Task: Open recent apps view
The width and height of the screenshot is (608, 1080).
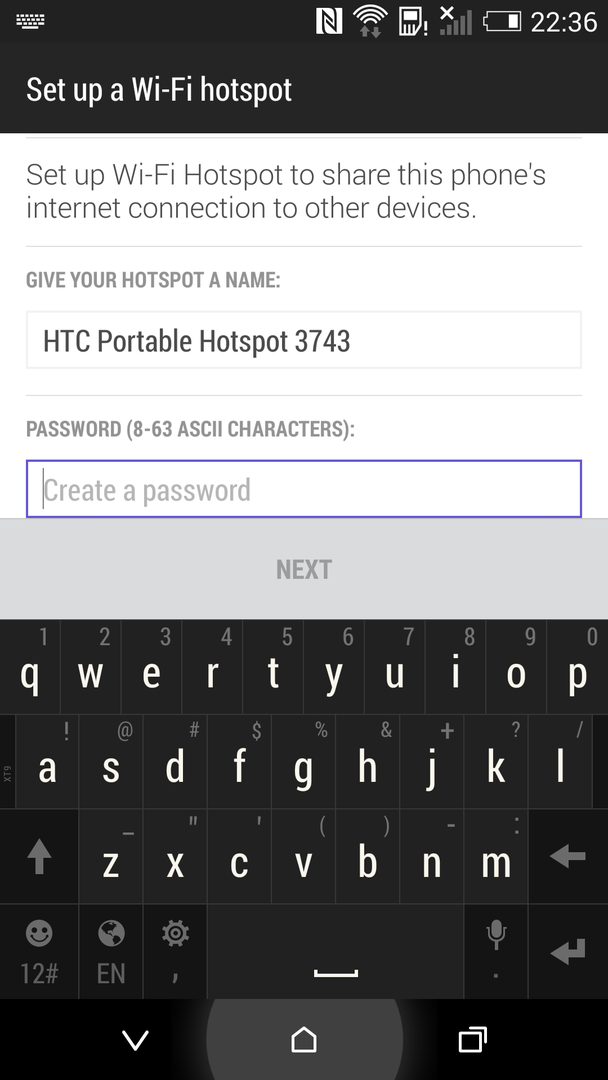Action: tap(471, 1040)
